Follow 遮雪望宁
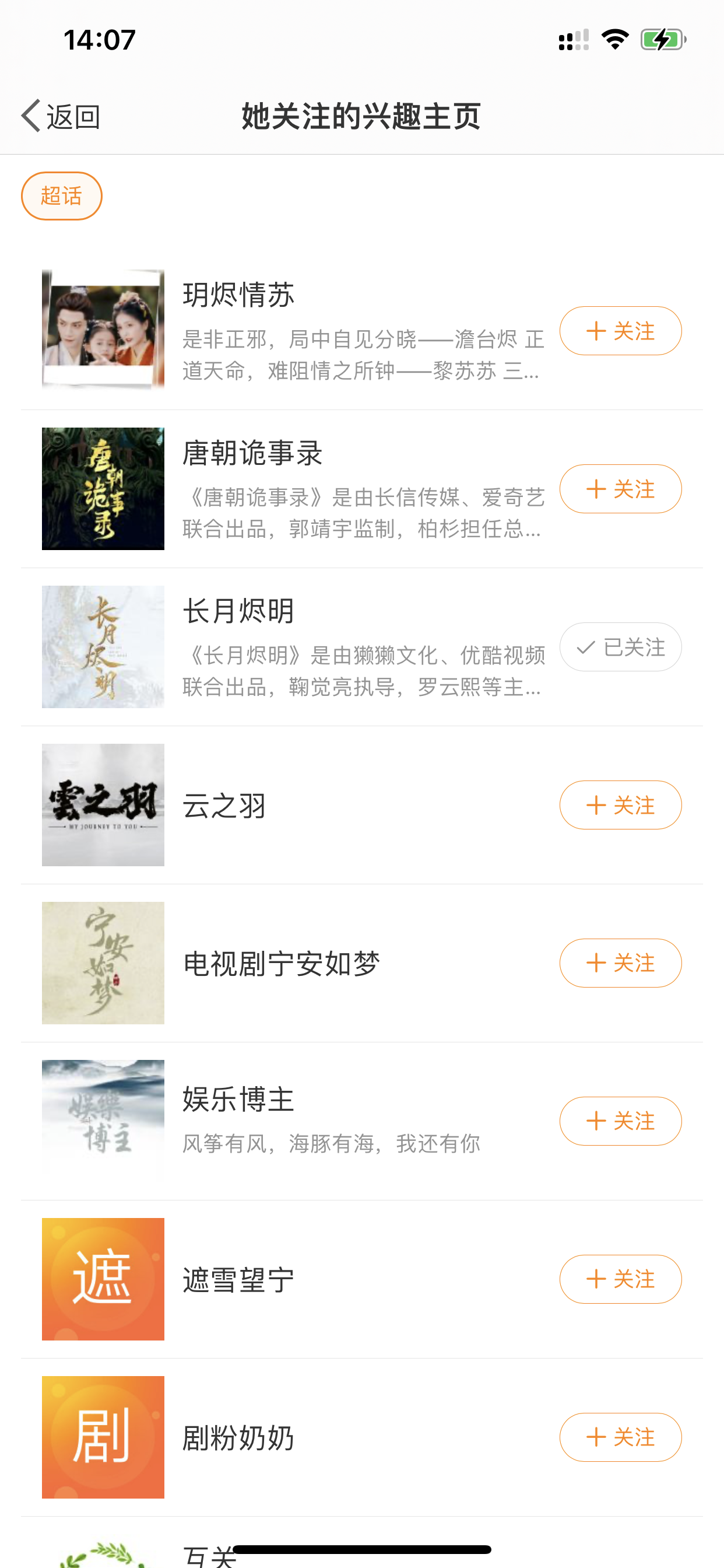This screenshot has height=1568, width=724. [x=620, y=1279]
